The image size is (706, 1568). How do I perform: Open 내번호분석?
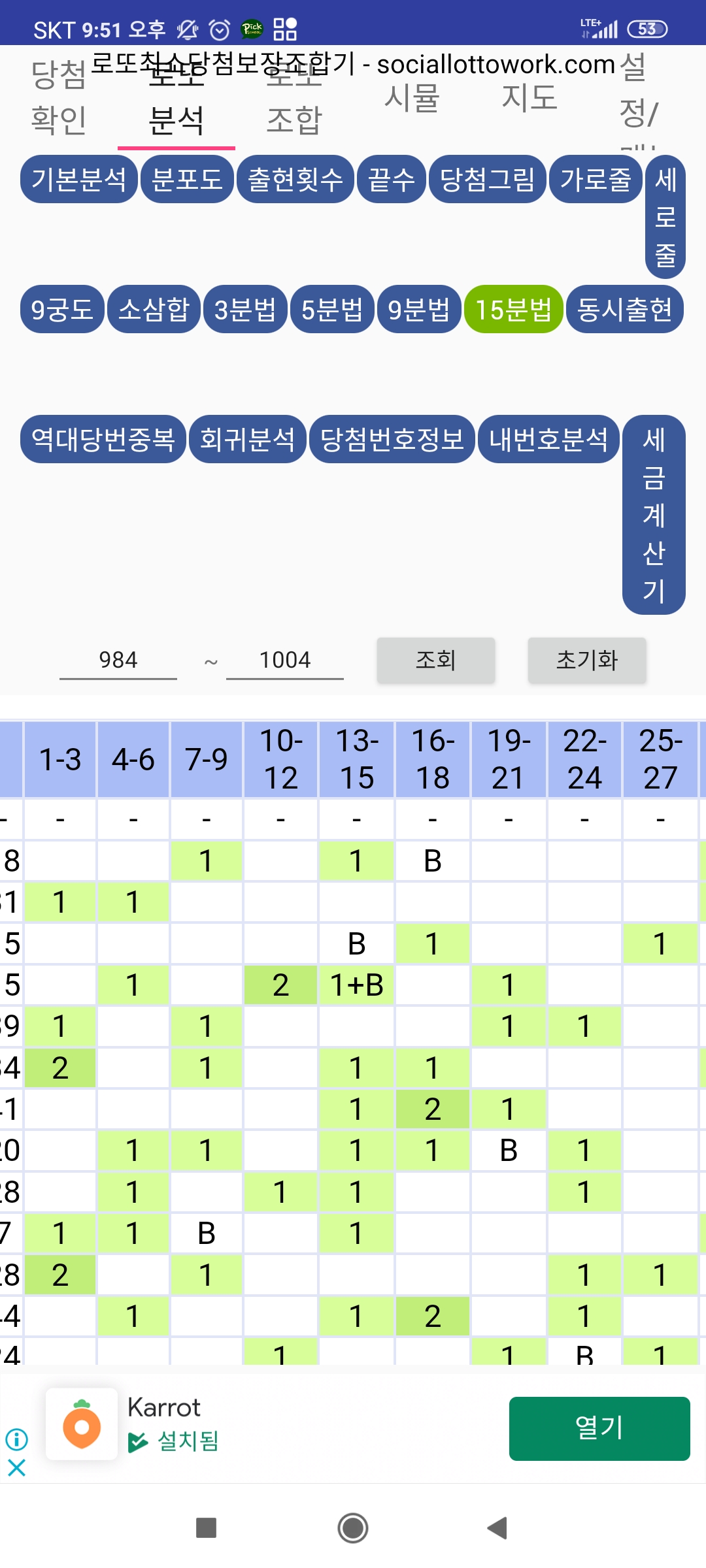[548, 439]
